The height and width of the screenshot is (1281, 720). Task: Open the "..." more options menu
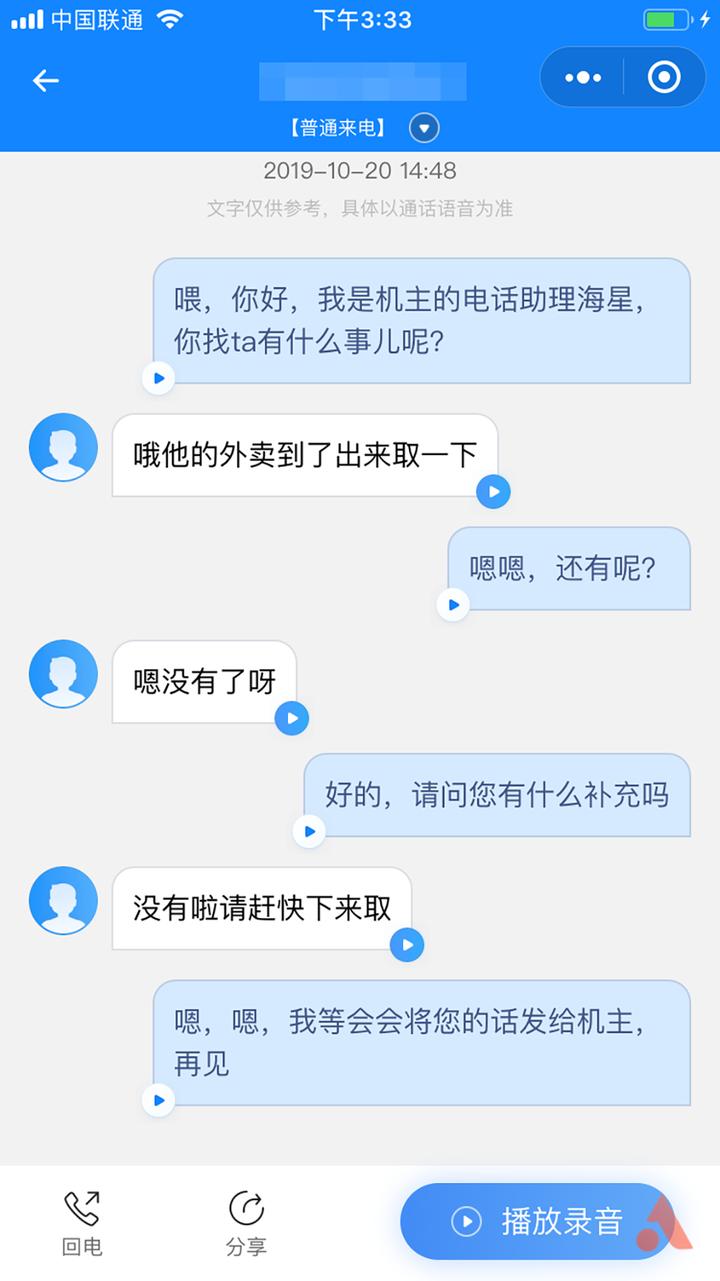click(x=582, y=77)
